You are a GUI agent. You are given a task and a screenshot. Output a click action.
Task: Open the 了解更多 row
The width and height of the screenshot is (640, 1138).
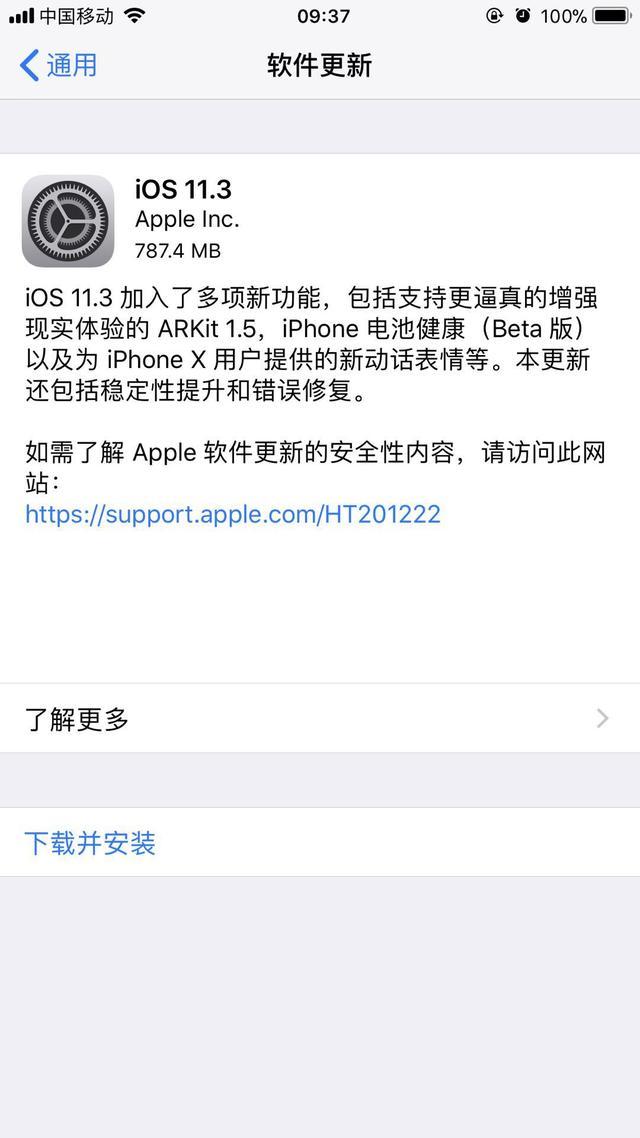(x=320, y=718)
